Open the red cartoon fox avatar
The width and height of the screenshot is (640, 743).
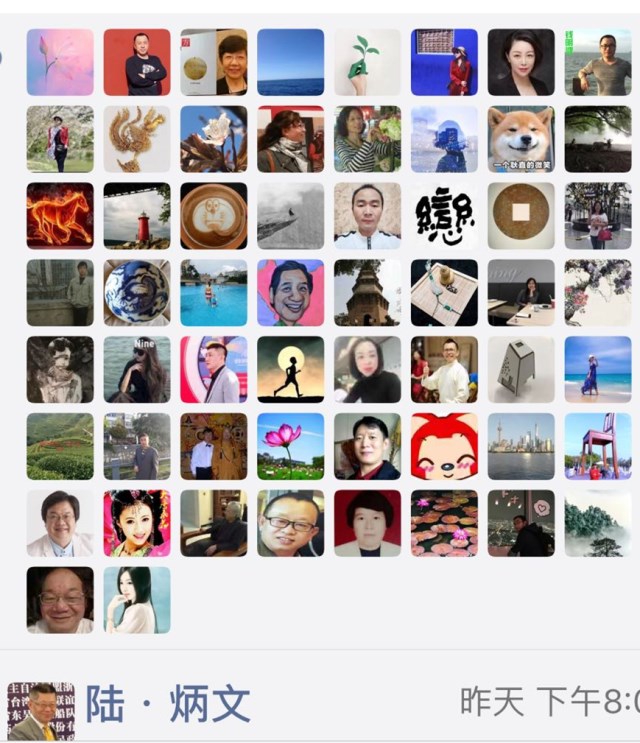point(444,447)
